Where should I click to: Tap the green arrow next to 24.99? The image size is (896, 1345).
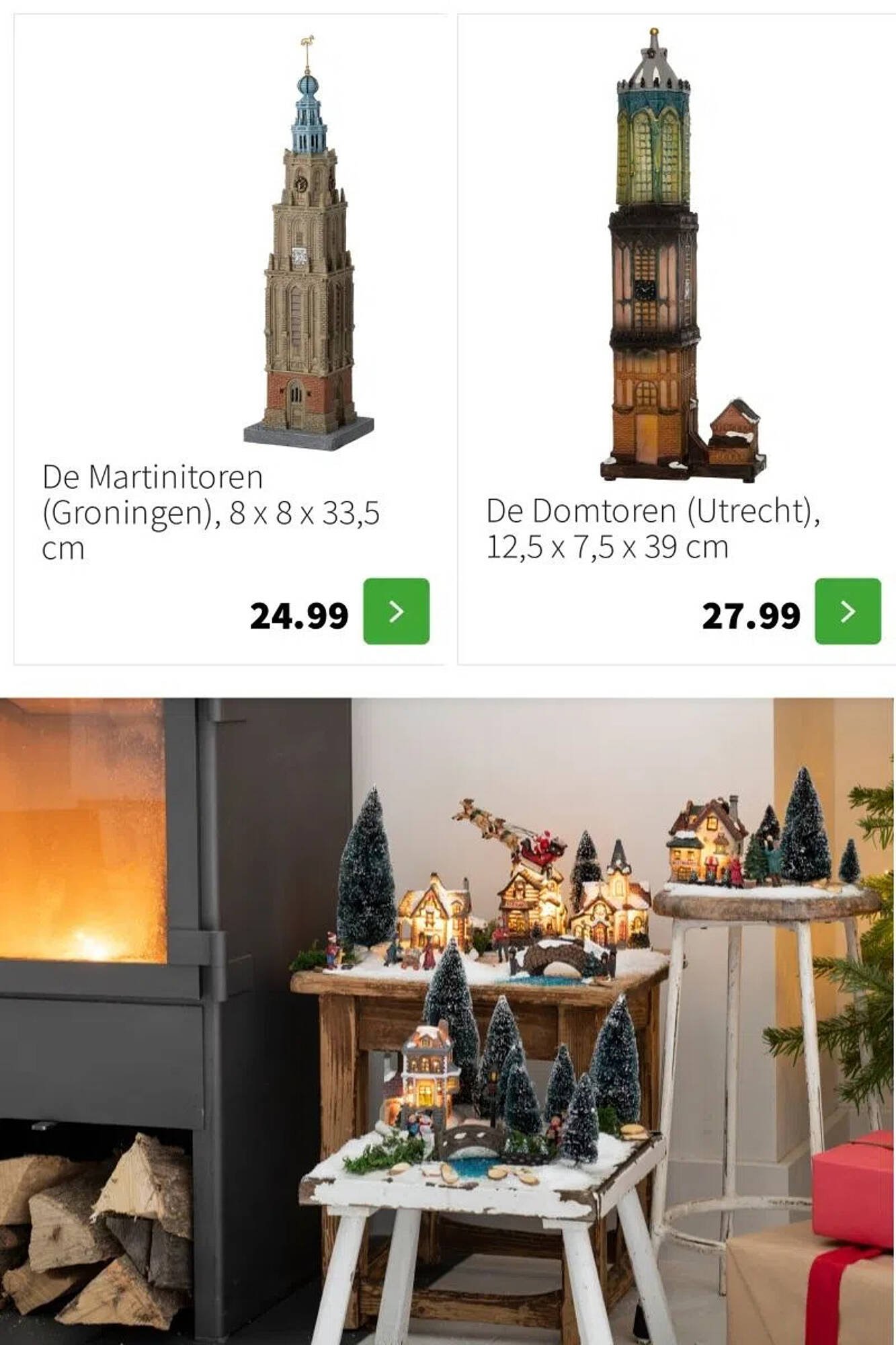click(396, 611)
